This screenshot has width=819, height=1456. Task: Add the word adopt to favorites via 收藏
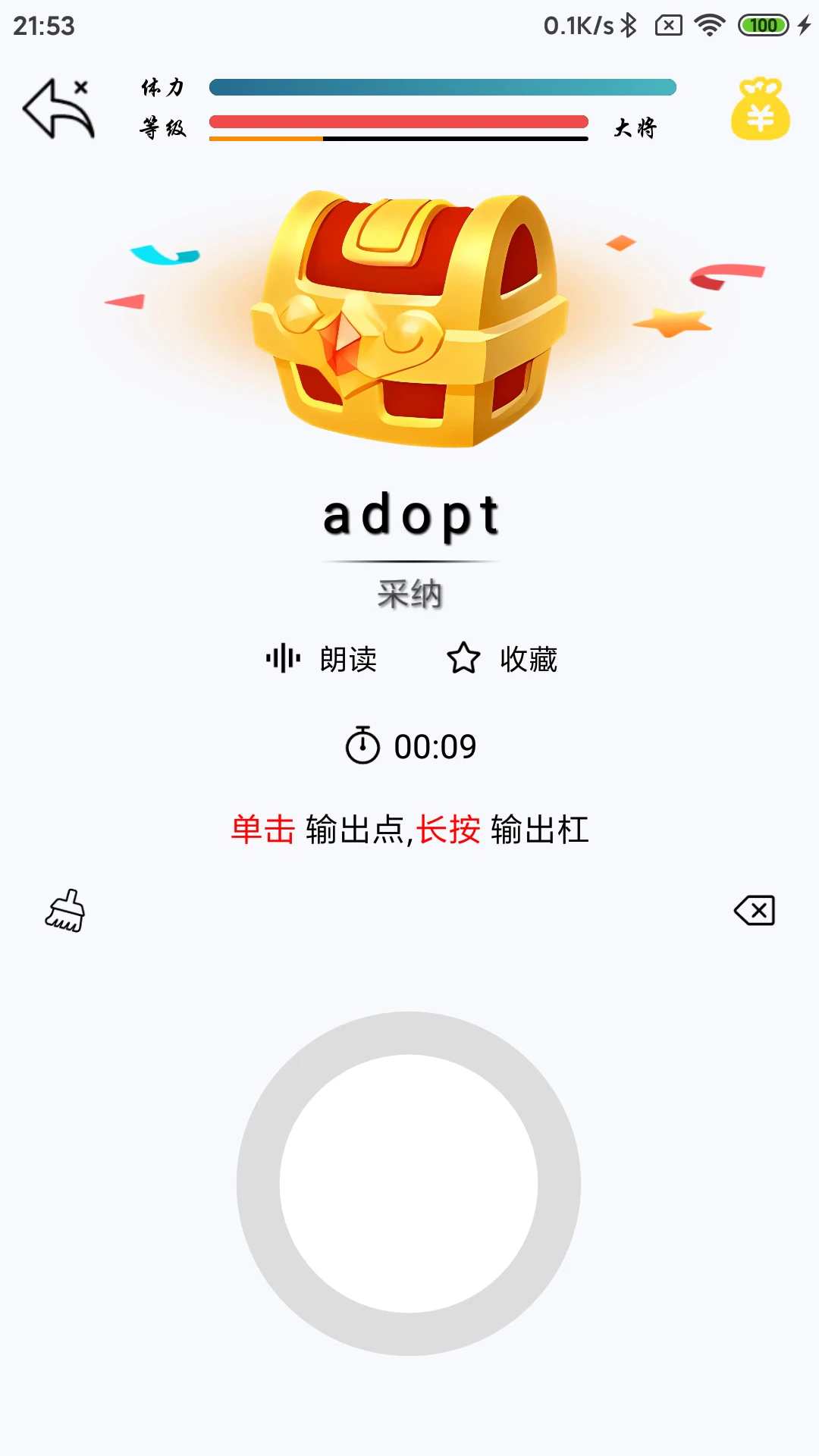502,658
